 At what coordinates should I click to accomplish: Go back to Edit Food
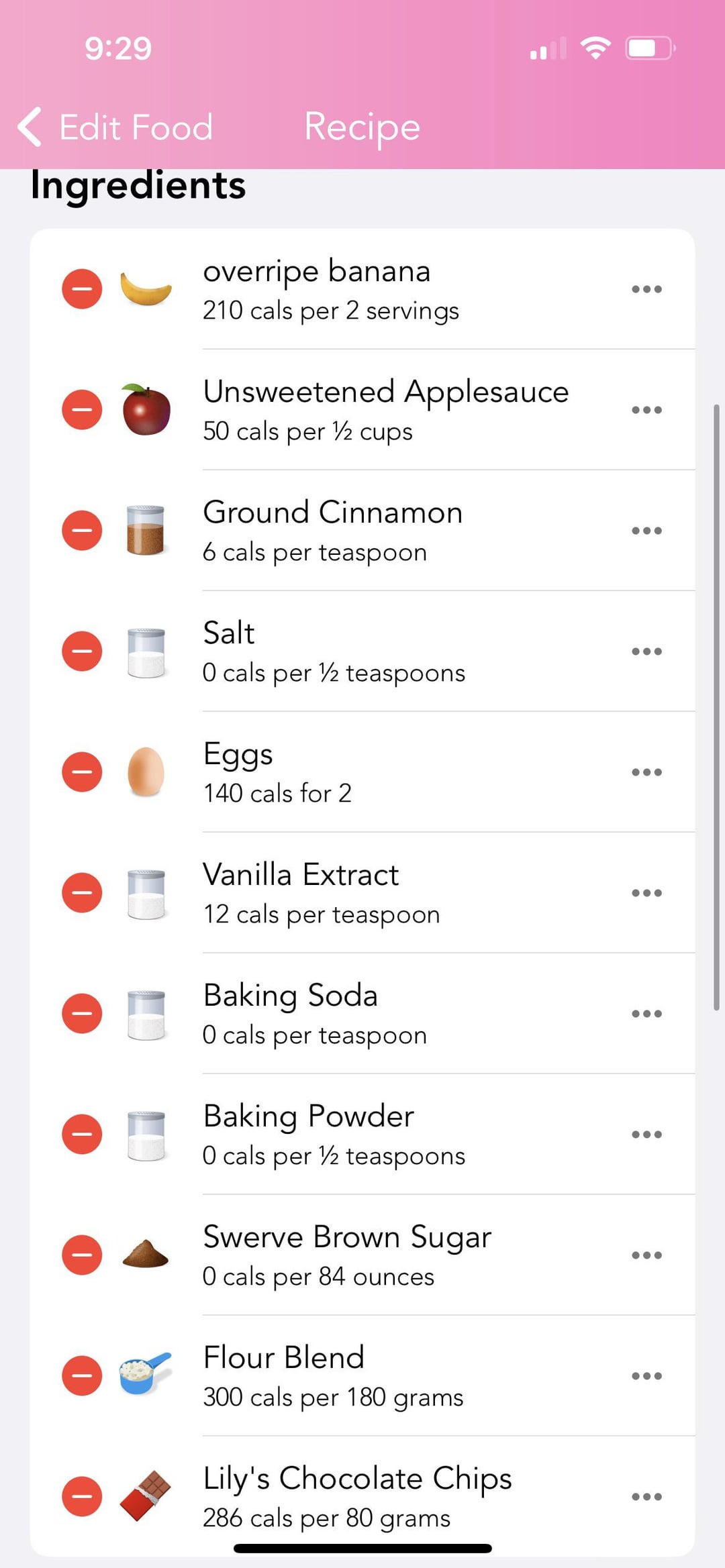[115, 127]
